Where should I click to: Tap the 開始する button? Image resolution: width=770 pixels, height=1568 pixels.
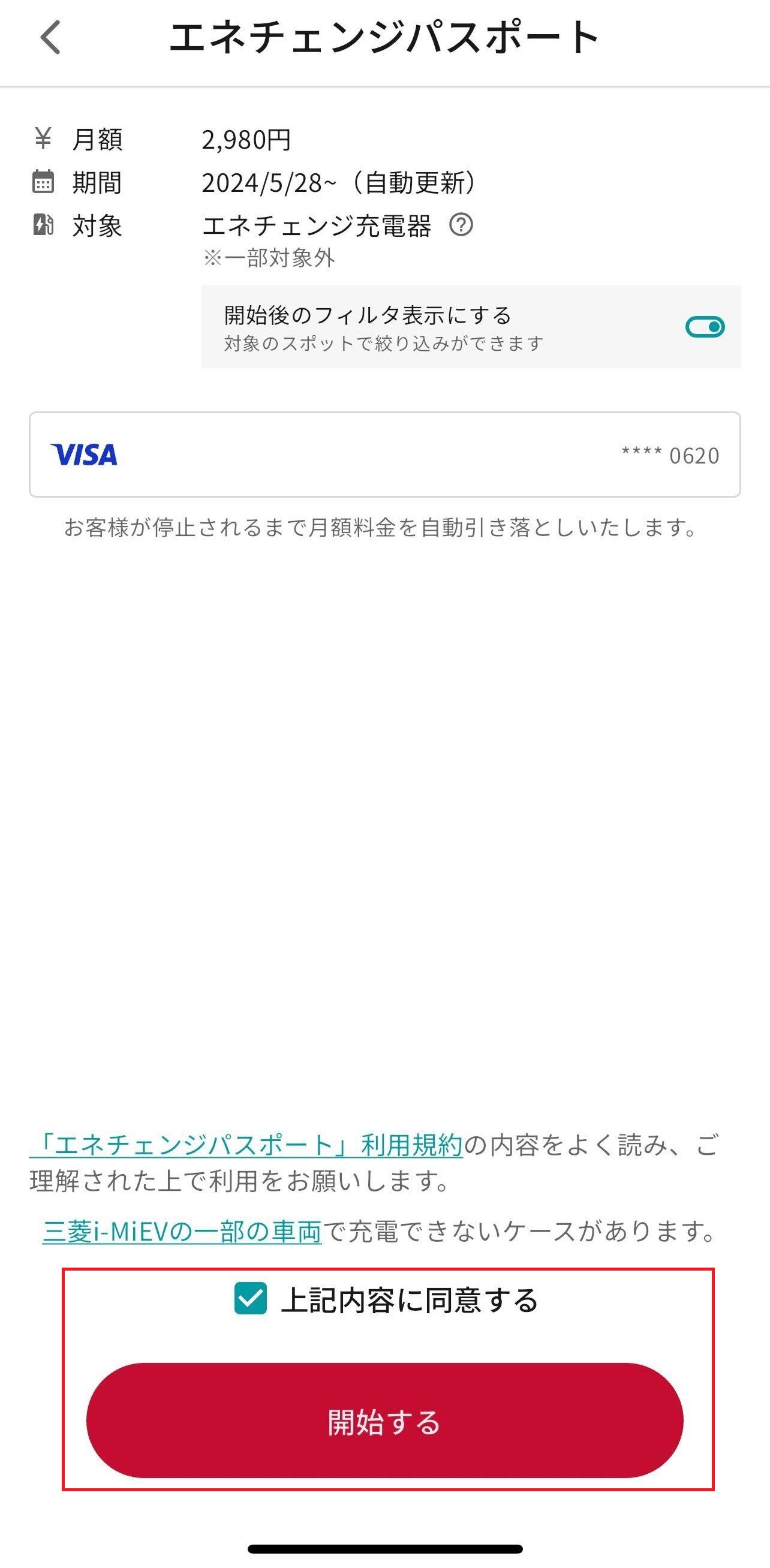coord(384,1422)
